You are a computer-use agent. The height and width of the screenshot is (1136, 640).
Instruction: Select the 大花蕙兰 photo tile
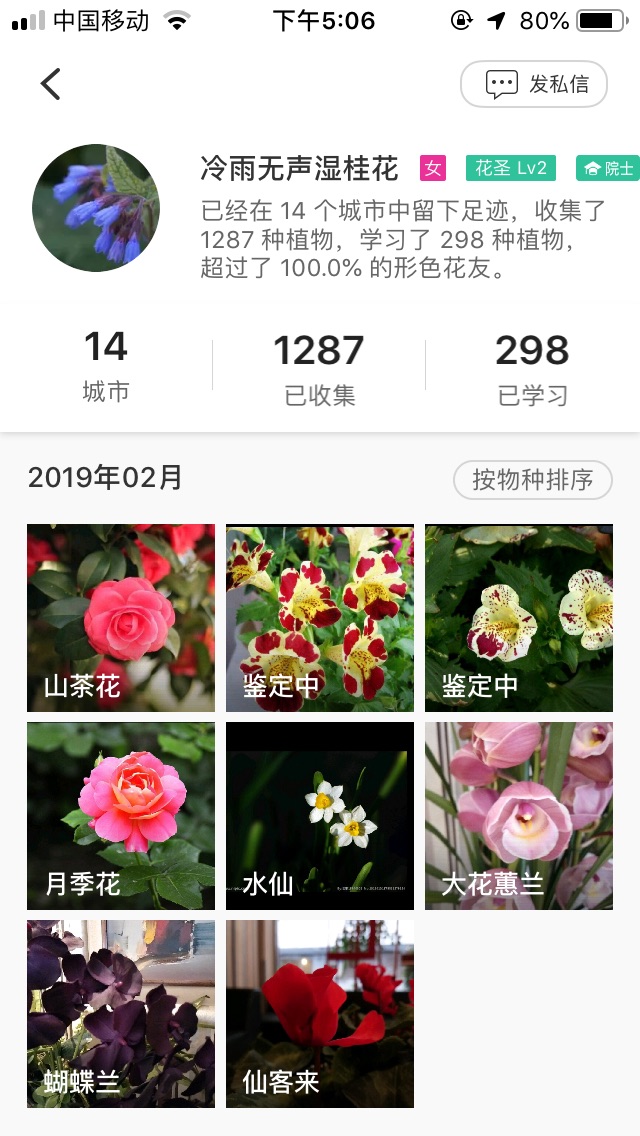pyautogui.click(x=518, y=816)
